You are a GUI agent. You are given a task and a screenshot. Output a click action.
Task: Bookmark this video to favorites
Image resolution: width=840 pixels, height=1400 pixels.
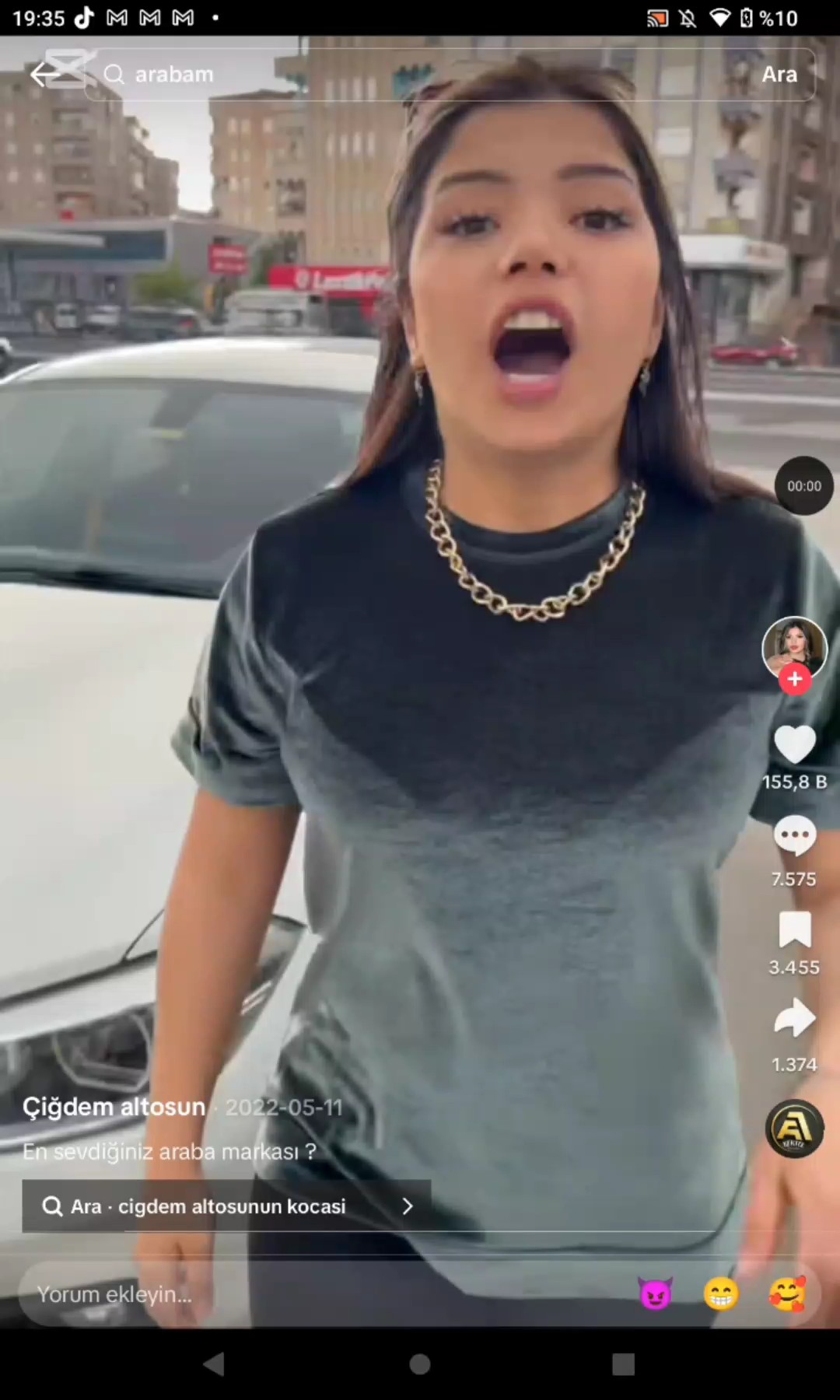point(794,929)
